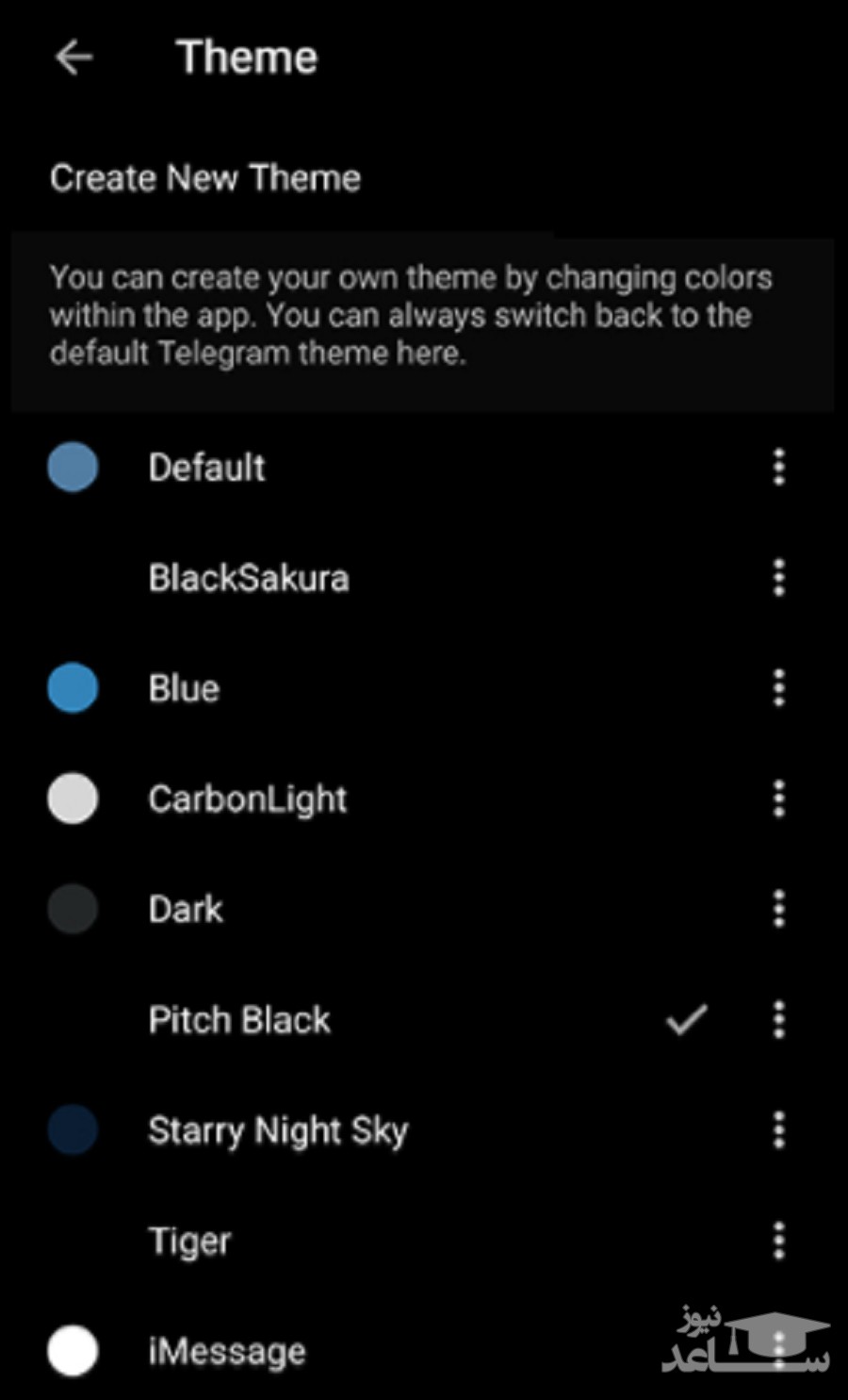Open options menu for Pitch Black

coord(778,1019)
